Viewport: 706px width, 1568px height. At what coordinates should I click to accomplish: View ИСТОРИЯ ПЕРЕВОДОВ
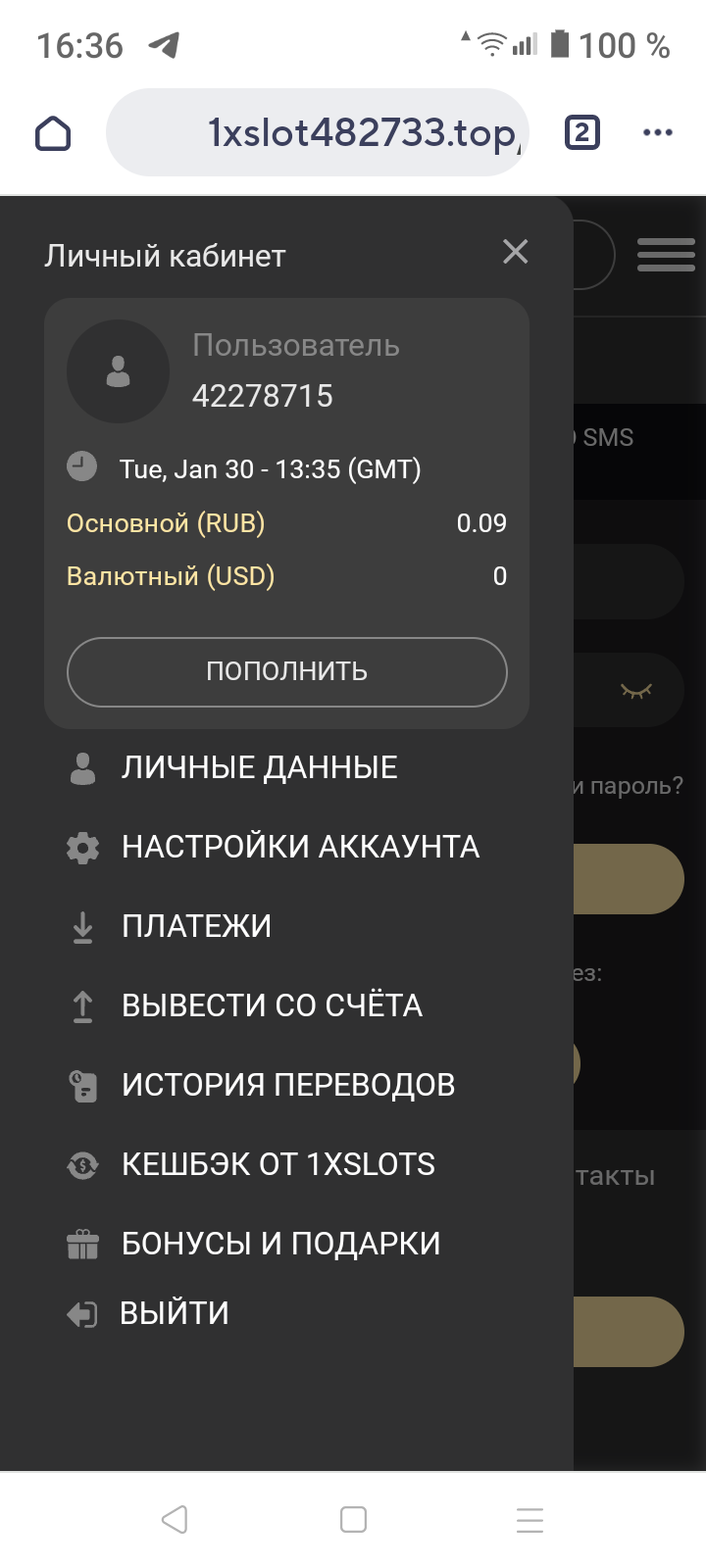(x=287, y=1085)
